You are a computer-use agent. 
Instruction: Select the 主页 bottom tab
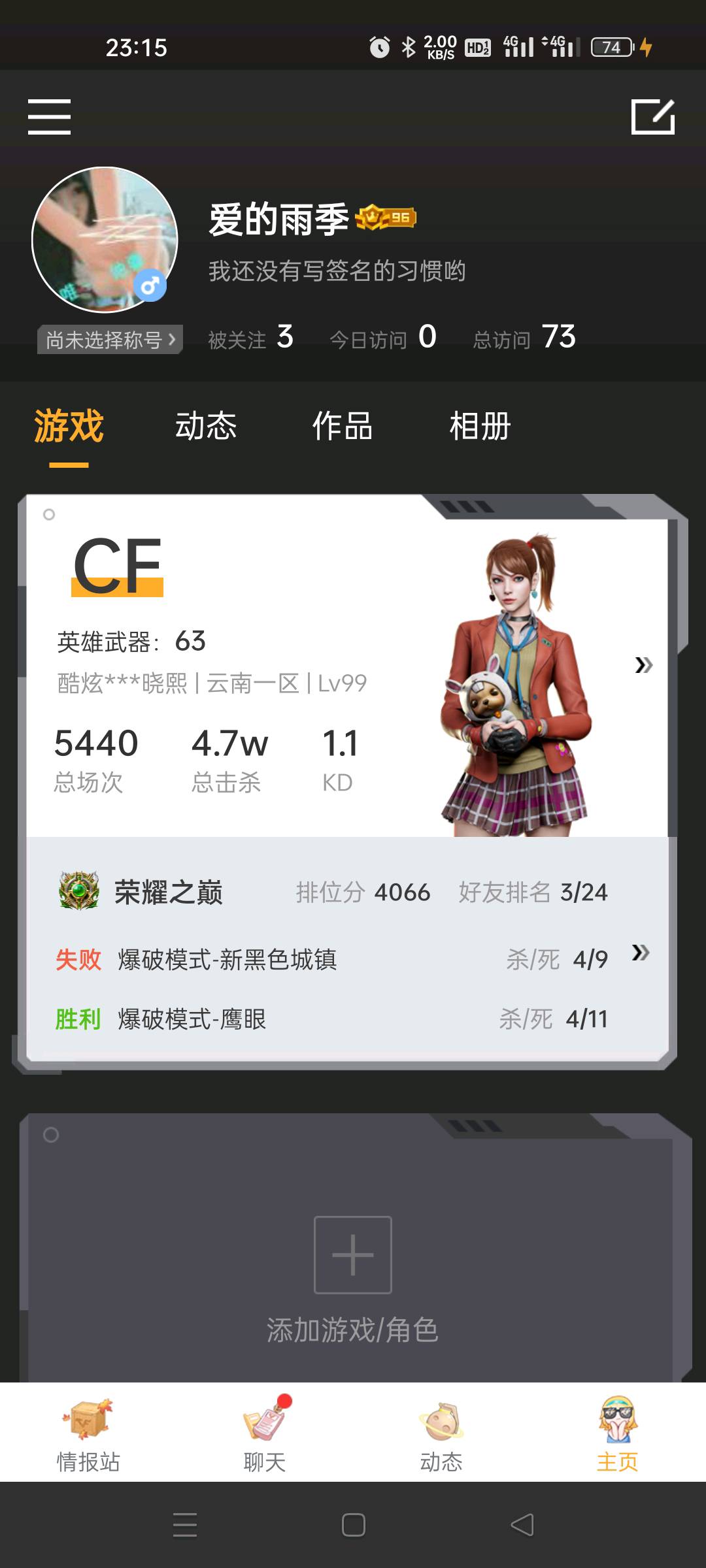tap(617, 1435)
